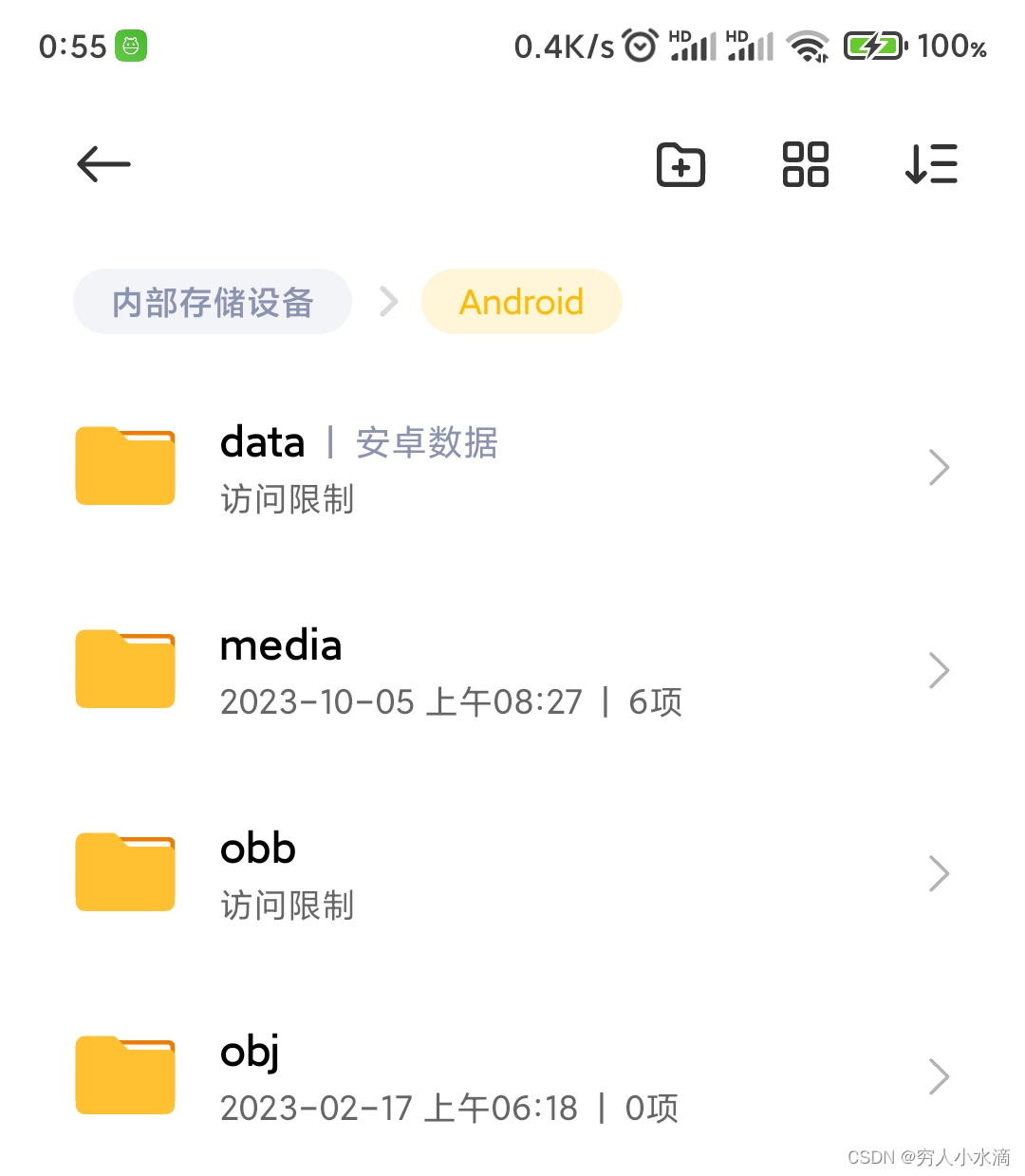Select the 内部存储设备 breadcrumb
Screen dimensions: 1025x1176
pyautogui.click(x=212, y=301)
